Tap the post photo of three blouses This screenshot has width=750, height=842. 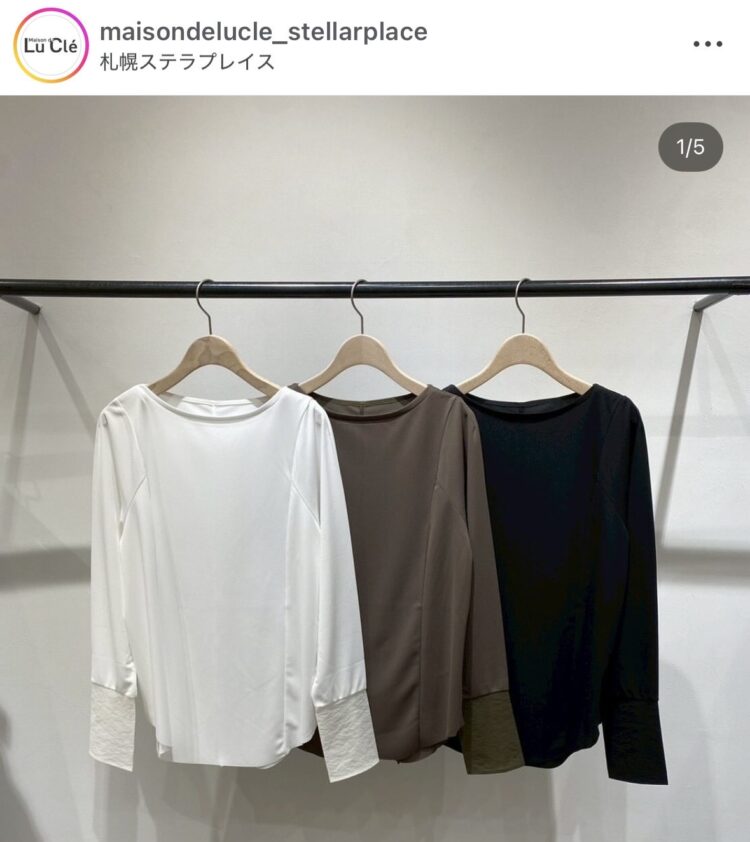tap(375, 500)
